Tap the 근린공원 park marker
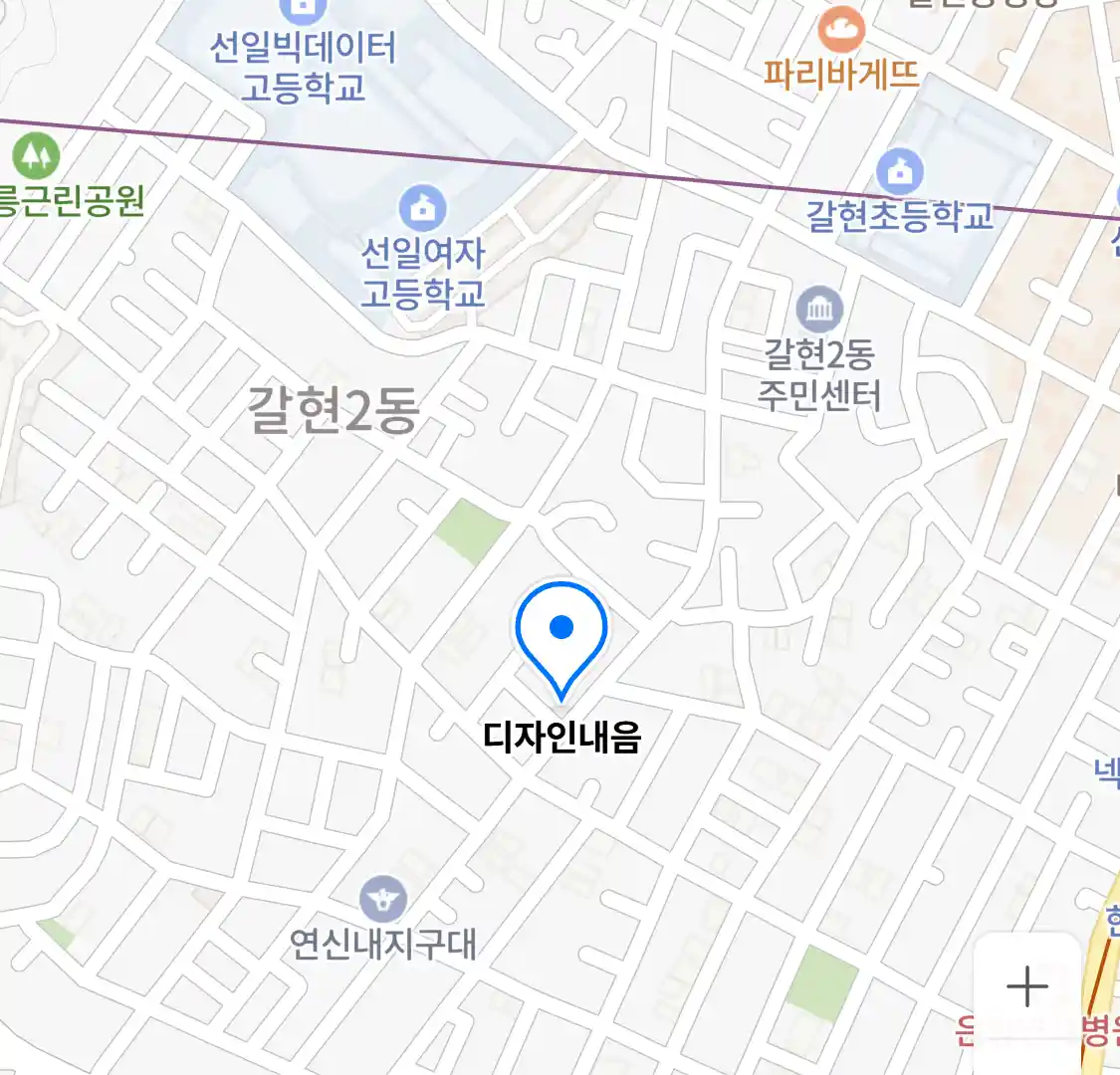Screen dimensions: 1120x1075 pos(36,156)
